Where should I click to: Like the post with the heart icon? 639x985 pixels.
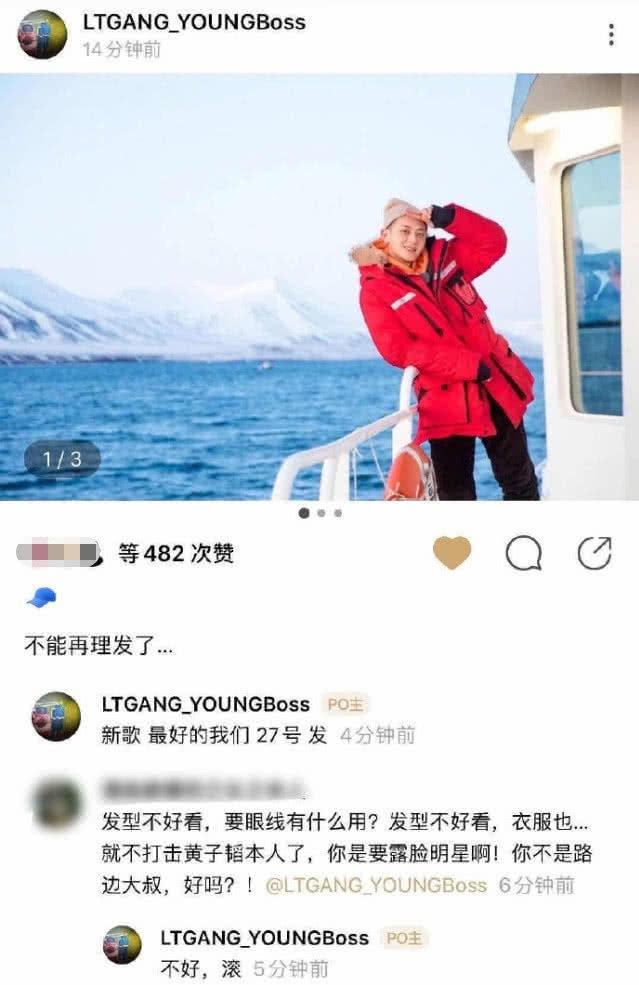pyautogui.click(x=452, y=552)
